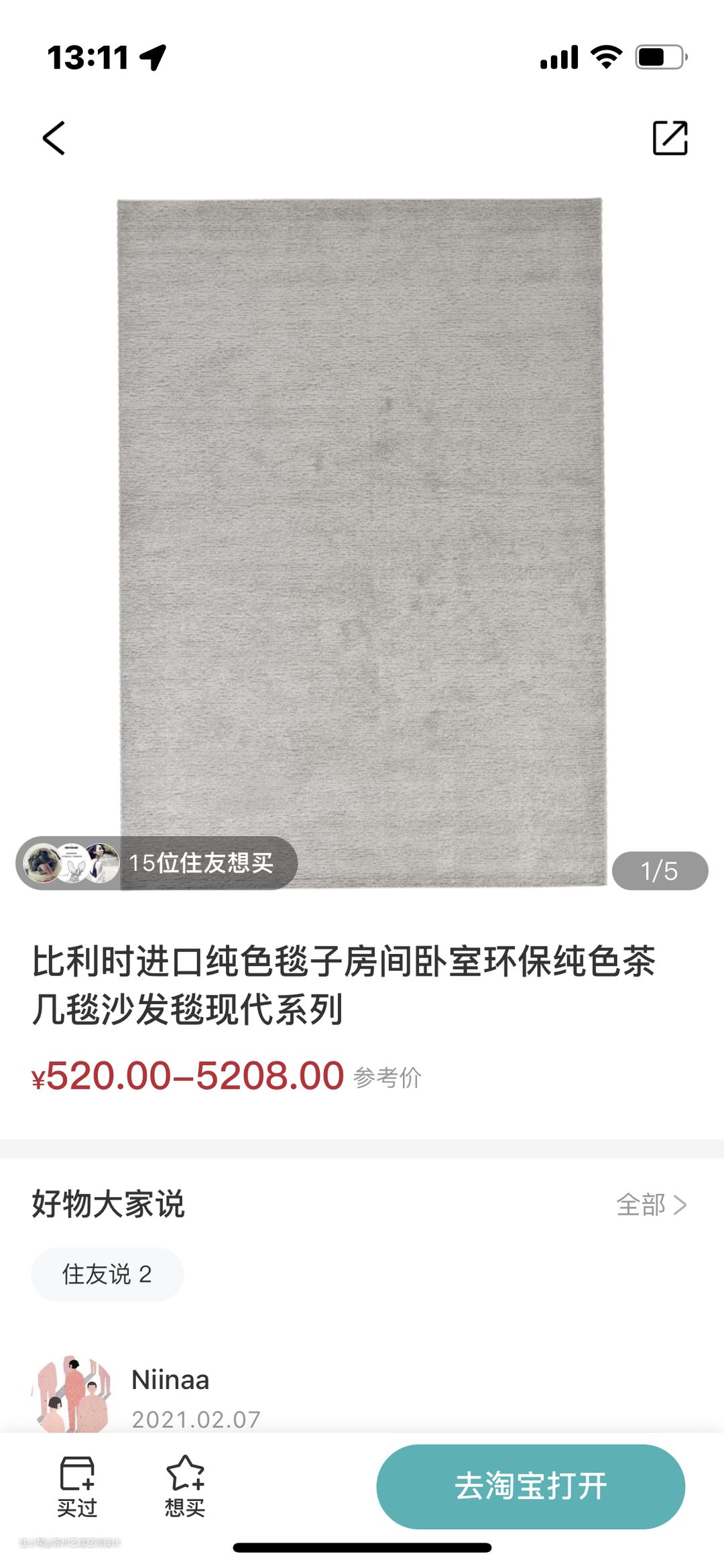Add the rug to 想买

[x=184, y=1487]
